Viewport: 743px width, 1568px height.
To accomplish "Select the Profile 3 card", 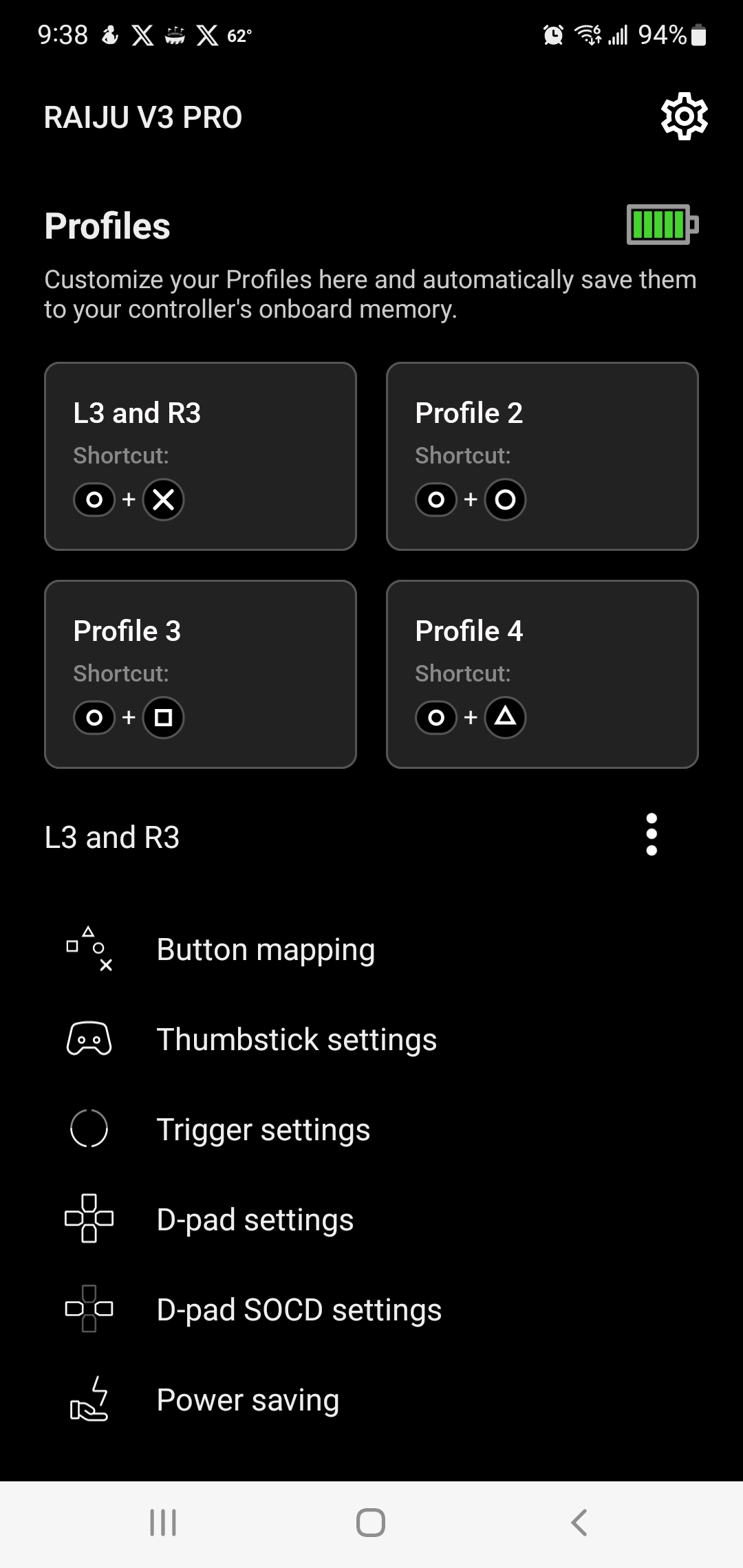I will [200, 674].
